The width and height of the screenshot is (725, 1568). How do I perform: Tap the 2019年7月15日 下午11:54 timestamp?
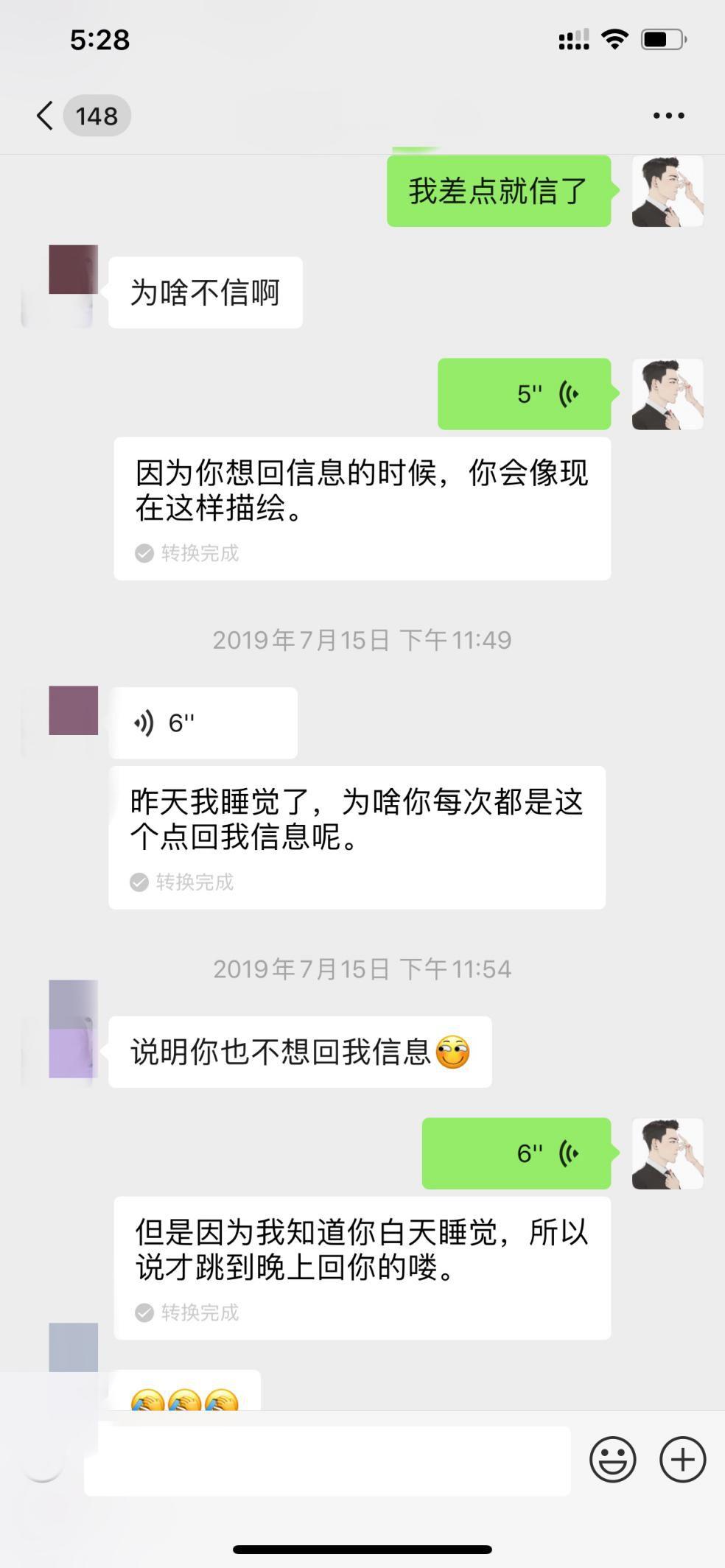362,970
